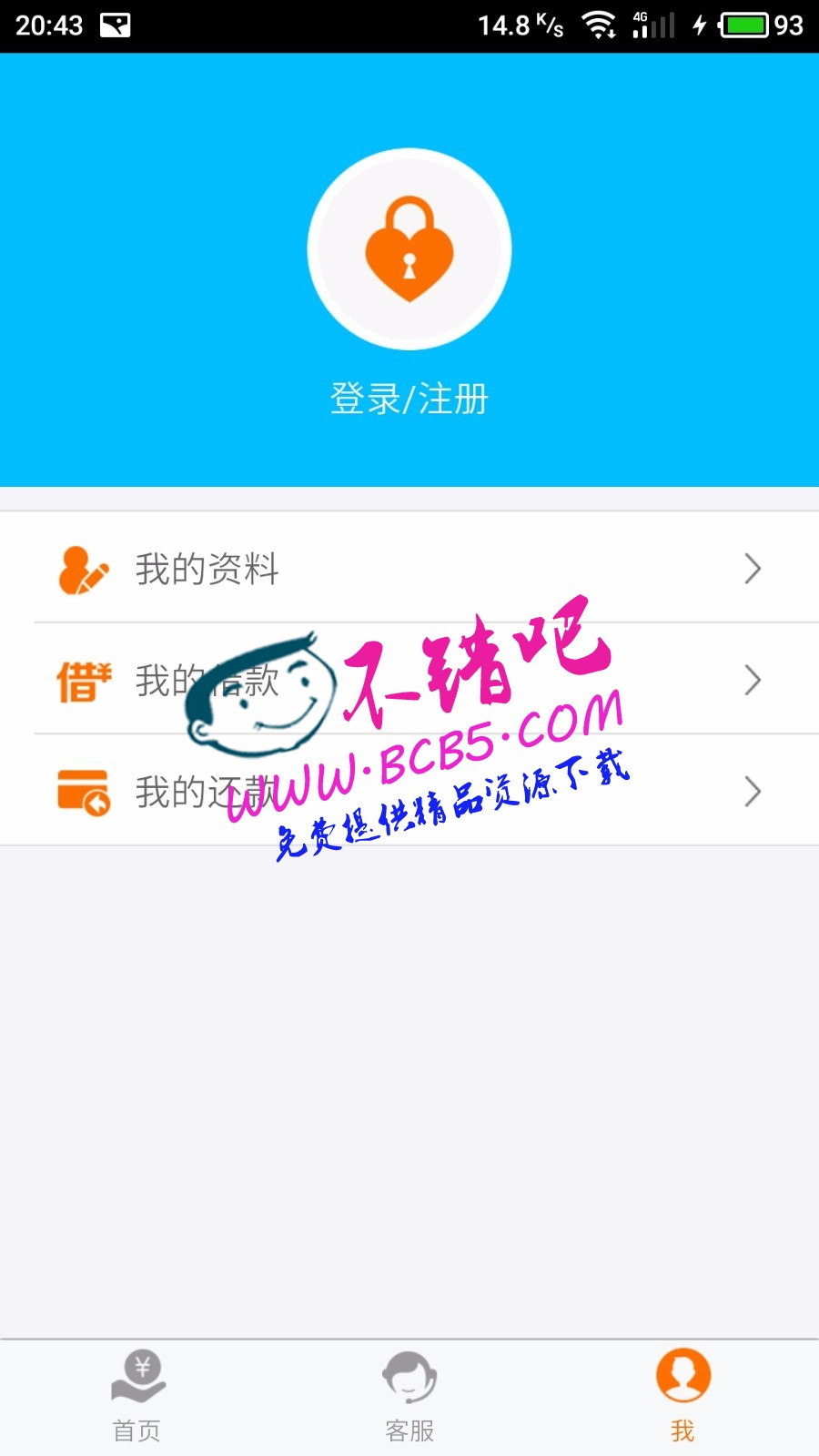This screenshot has width=819, height=1456.
Task: Open 我的资料 row
Action: (x=409, y=569)
